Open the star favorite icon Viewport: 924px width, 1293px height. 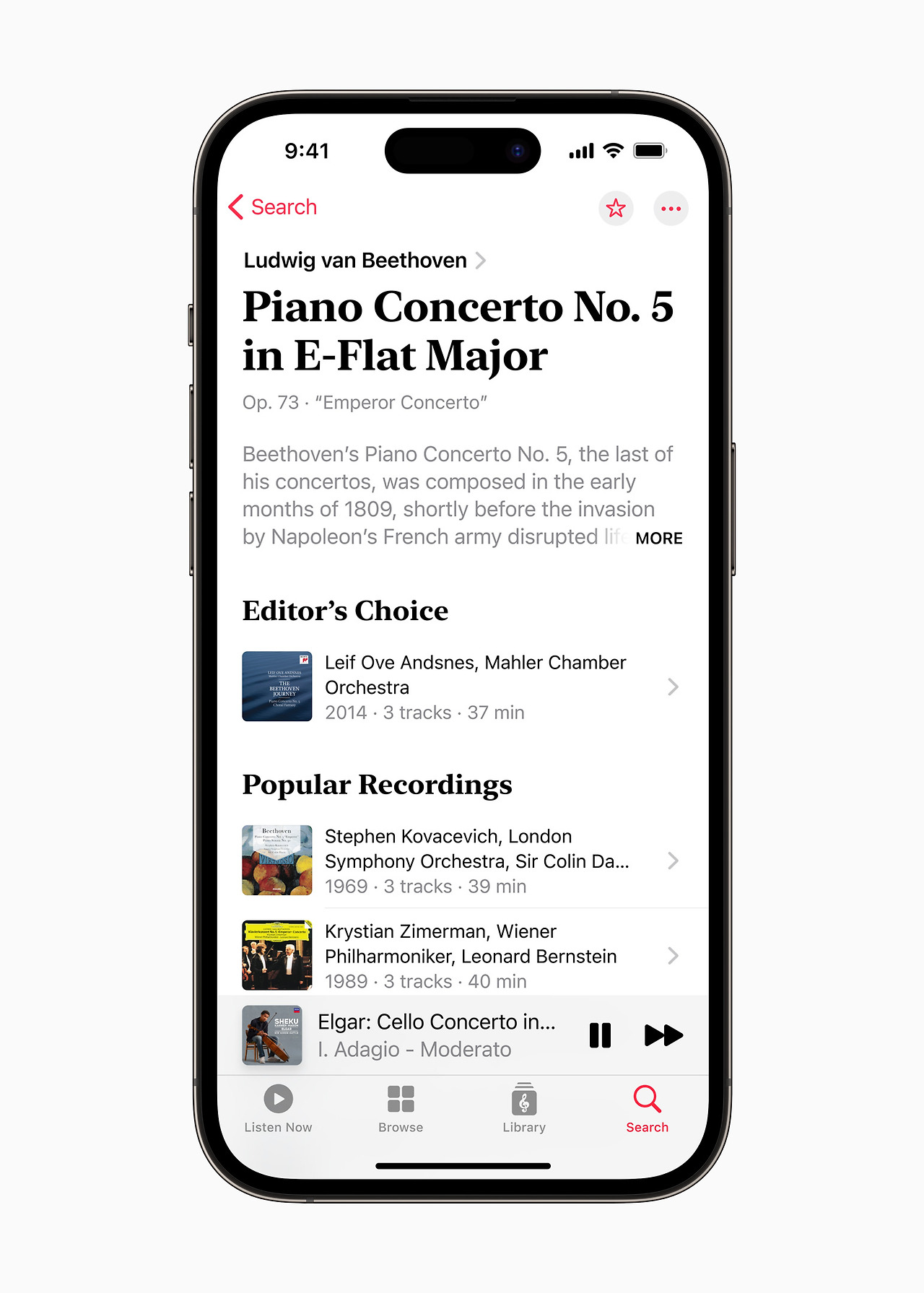tap(615, 208)
